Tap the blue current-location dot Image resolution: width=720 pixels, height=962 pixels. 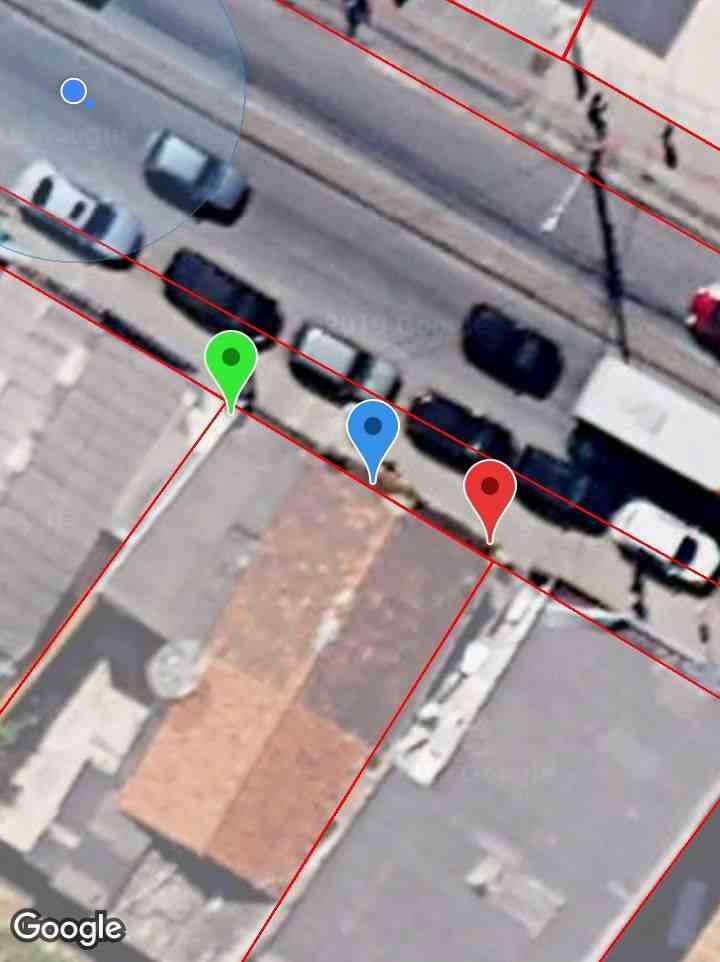point(73,92)
